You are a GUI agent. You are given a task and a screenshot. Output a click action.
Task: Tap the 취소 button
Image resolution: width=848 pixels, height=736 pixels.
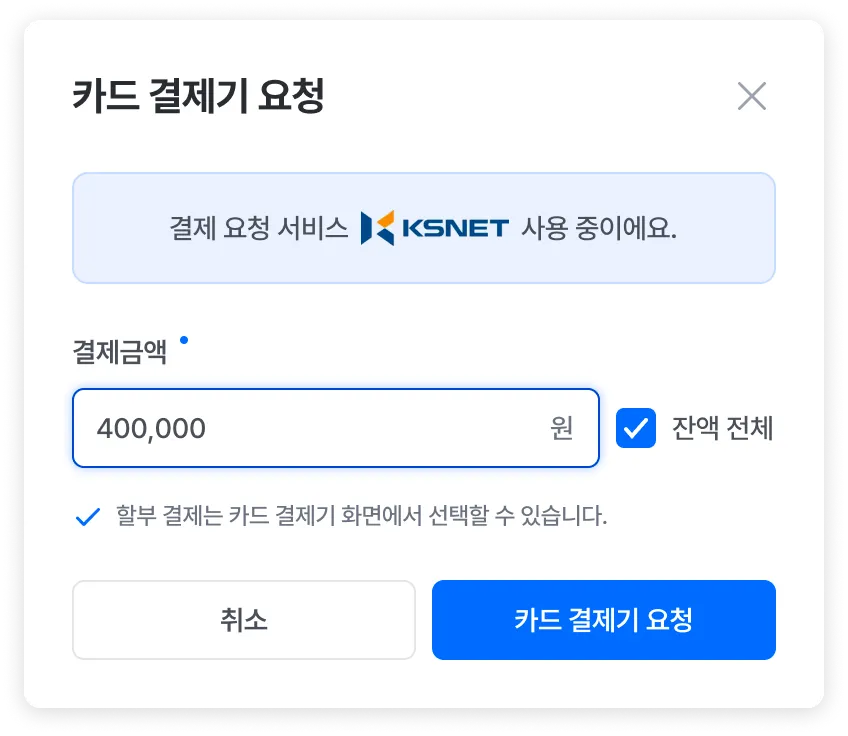pyautogui.click(x=244, y=620)
